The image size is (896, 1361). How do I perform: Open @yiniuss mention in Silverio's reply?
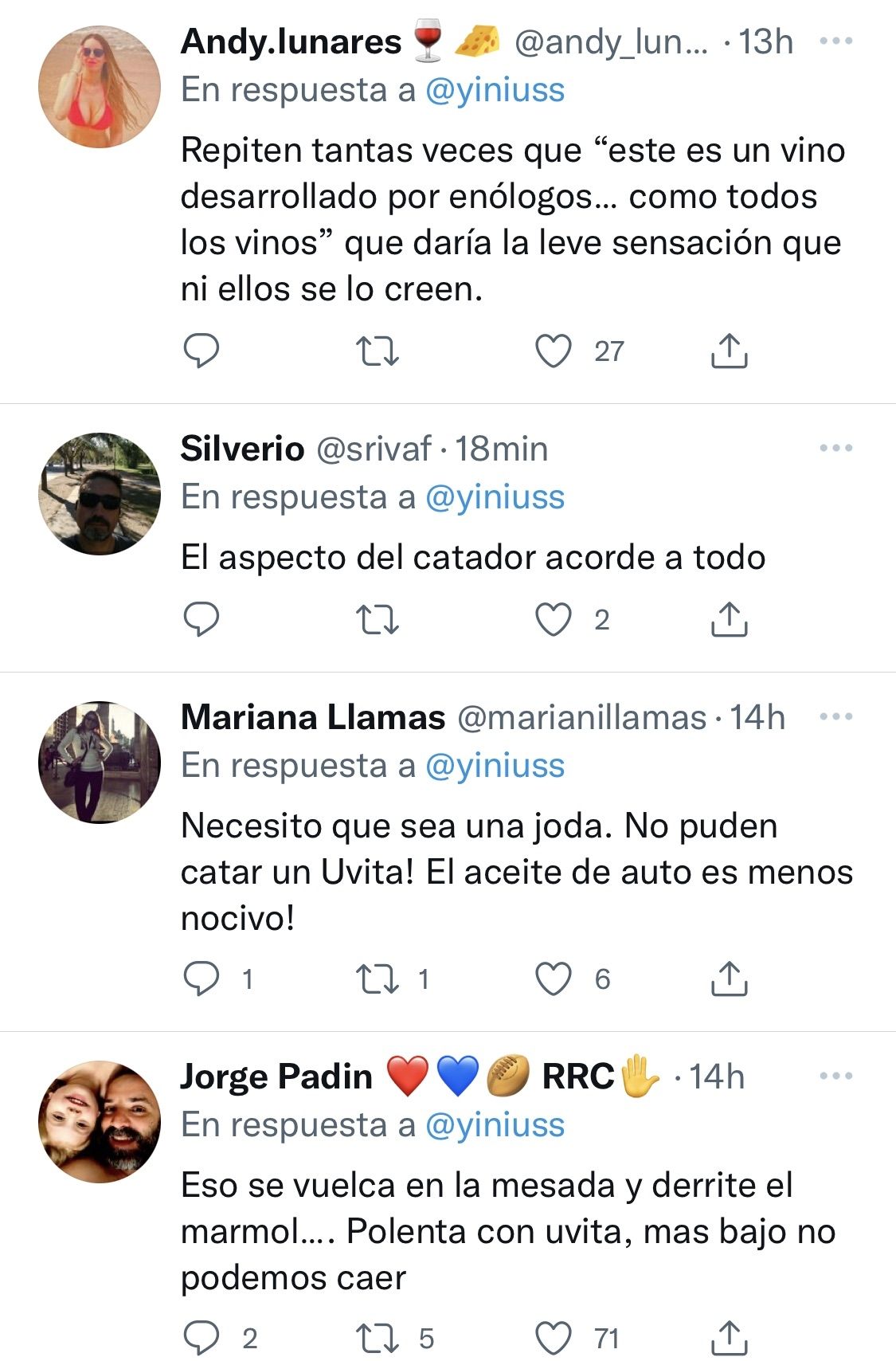pos(495,497)
